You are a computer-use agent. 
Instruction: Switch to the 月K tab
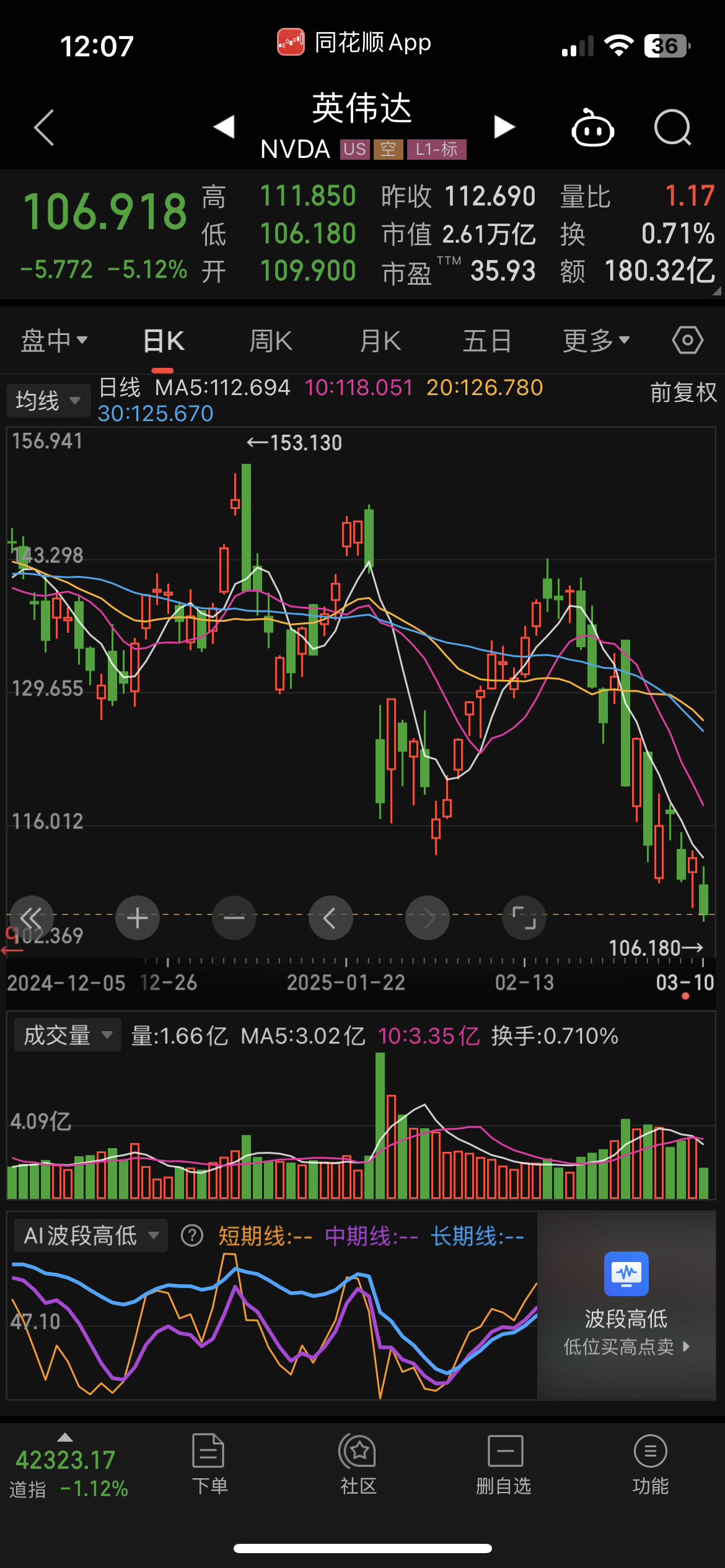[380, 341]
